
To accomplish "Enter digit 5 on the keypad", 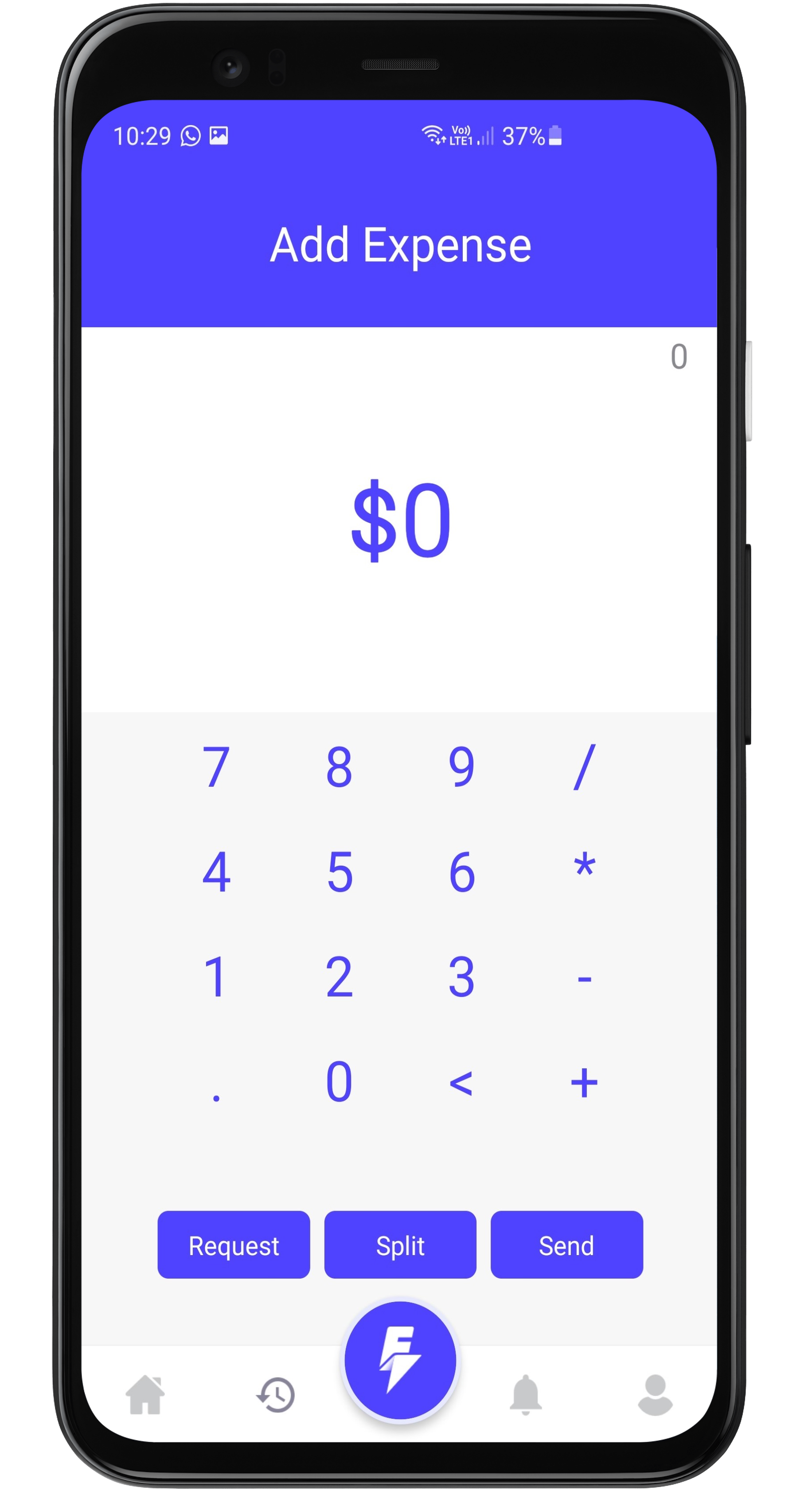I will [x=339, y=872].
